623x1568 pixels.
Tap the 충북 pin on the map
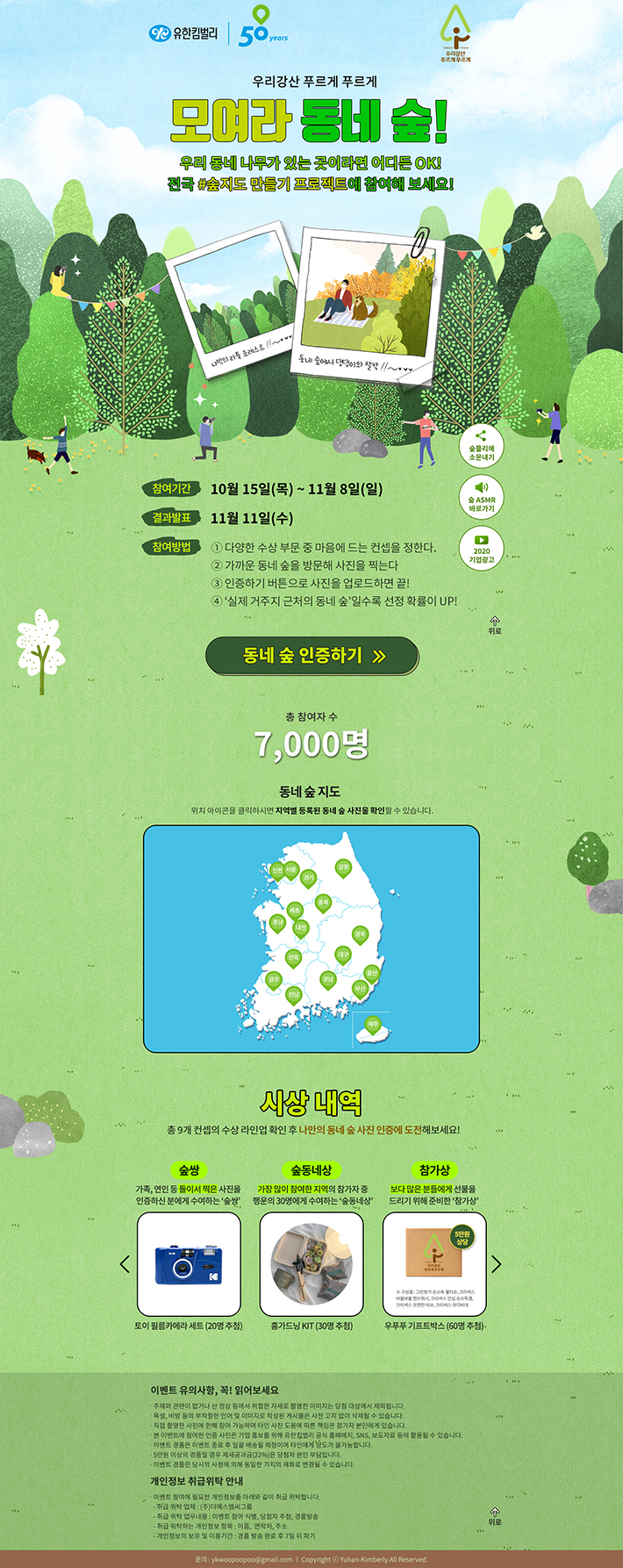[323, 902]
